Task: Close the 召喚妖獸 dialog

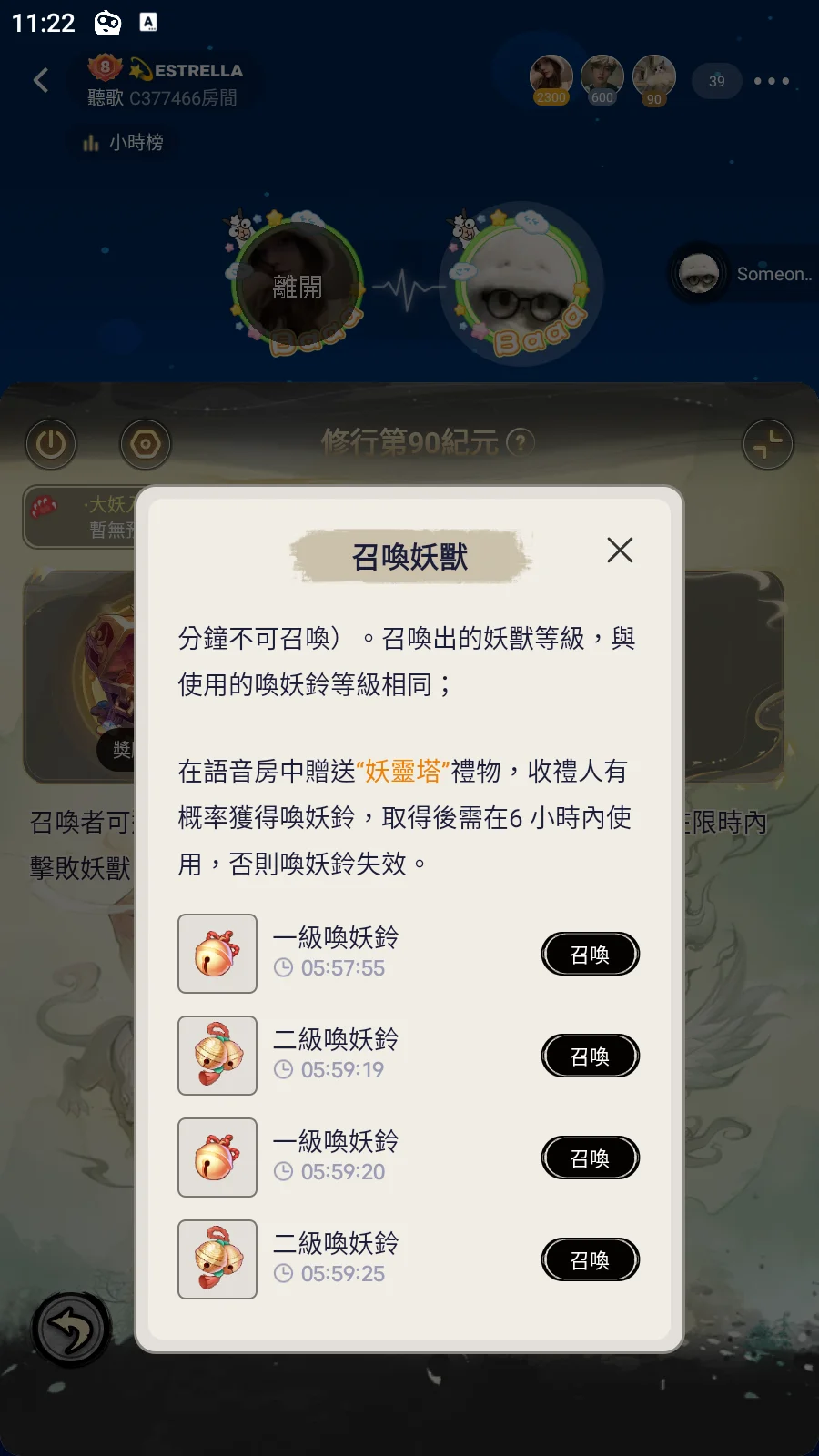Action: pos(620,550)
